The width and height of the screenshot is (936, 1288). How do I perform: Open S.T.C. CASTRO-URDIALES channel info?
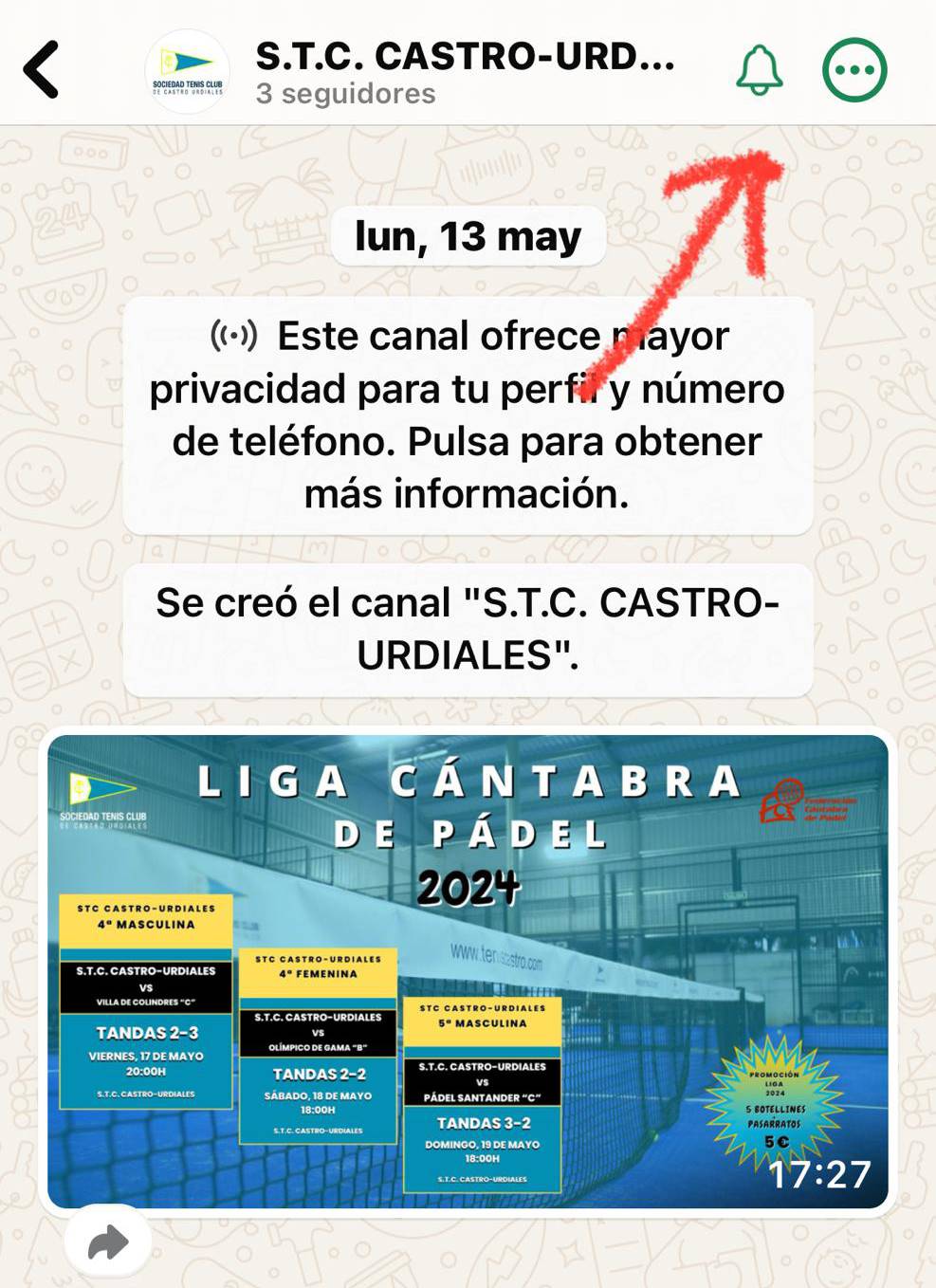(465, 70)
